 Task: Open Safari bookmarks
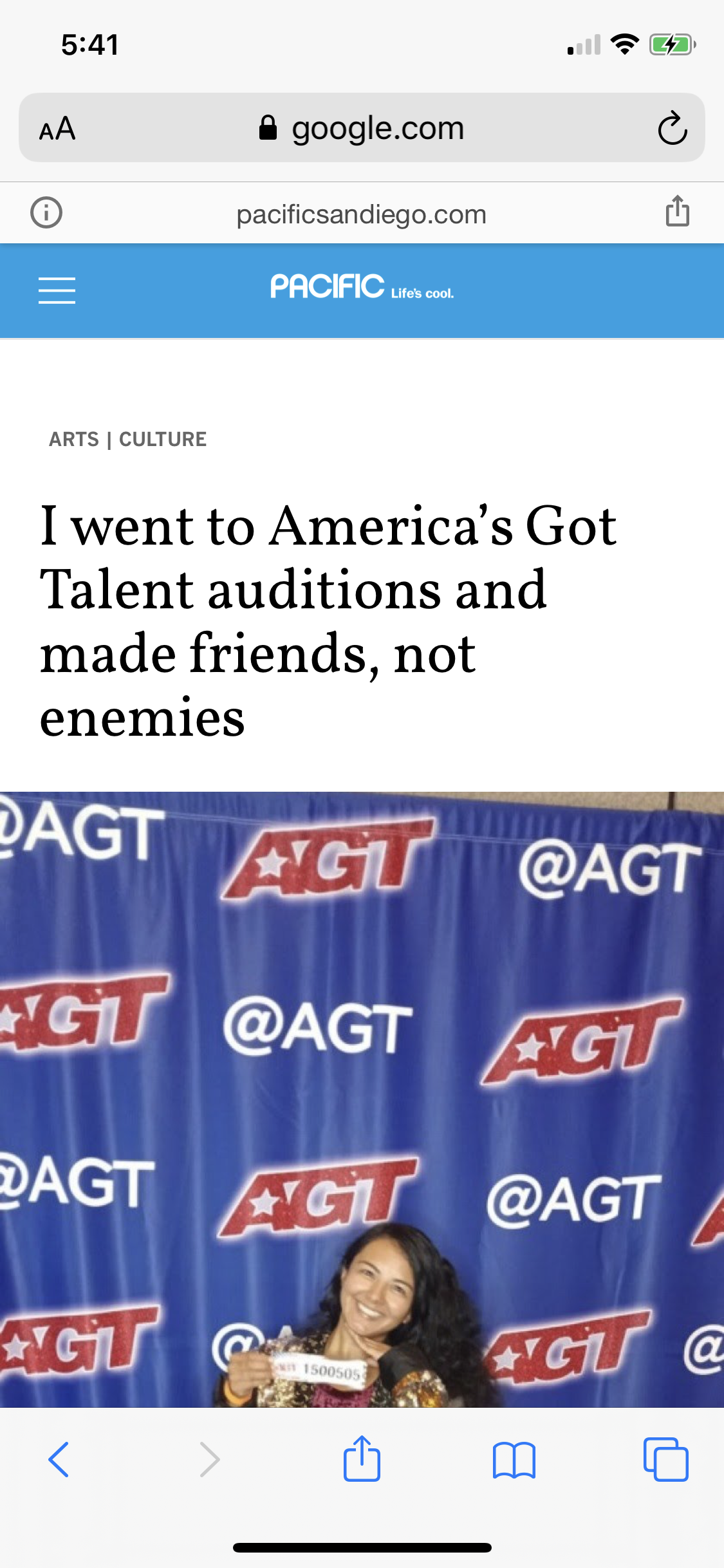[514, 1460]
